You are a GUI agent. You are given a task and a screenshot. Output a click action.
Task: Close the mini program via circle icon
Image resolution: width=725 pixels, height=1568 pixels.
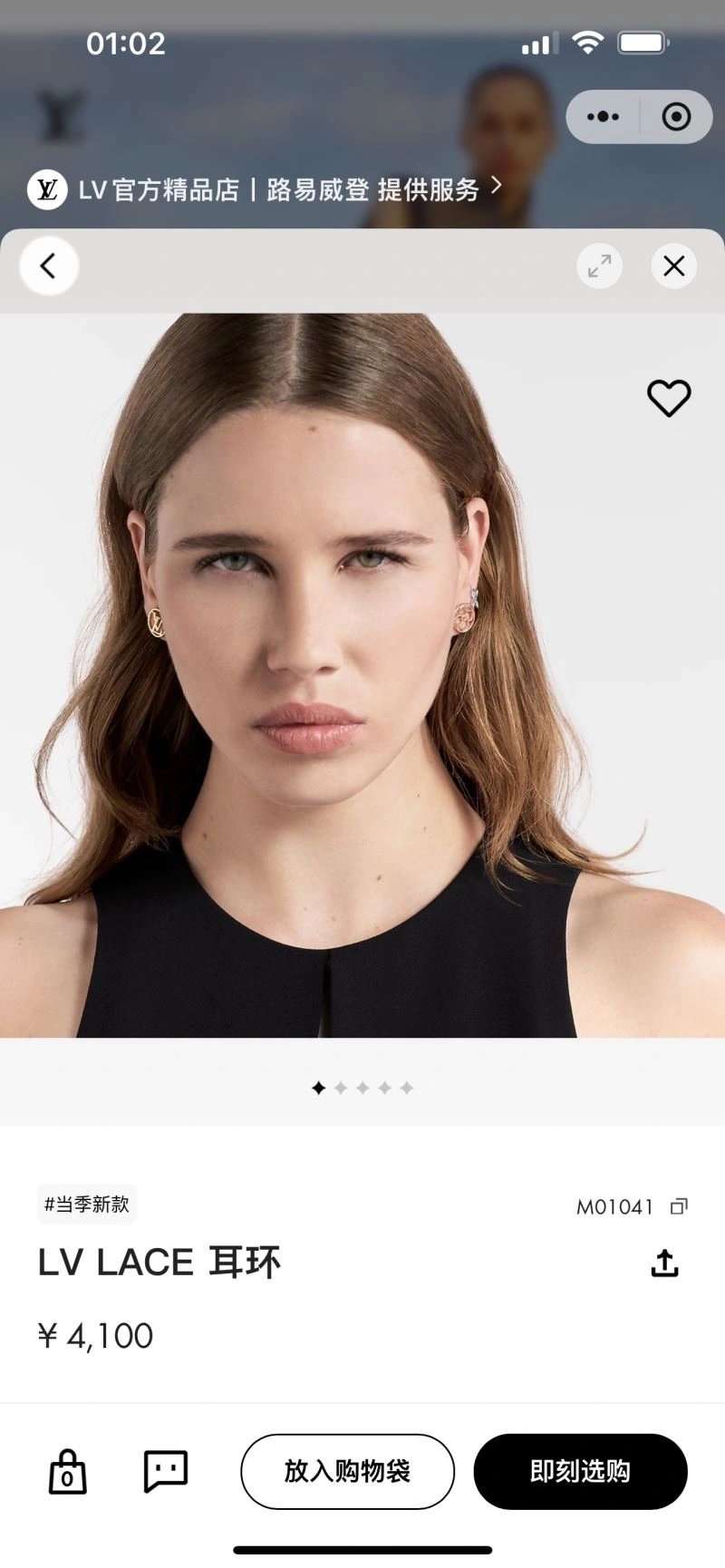click(676, 117)
